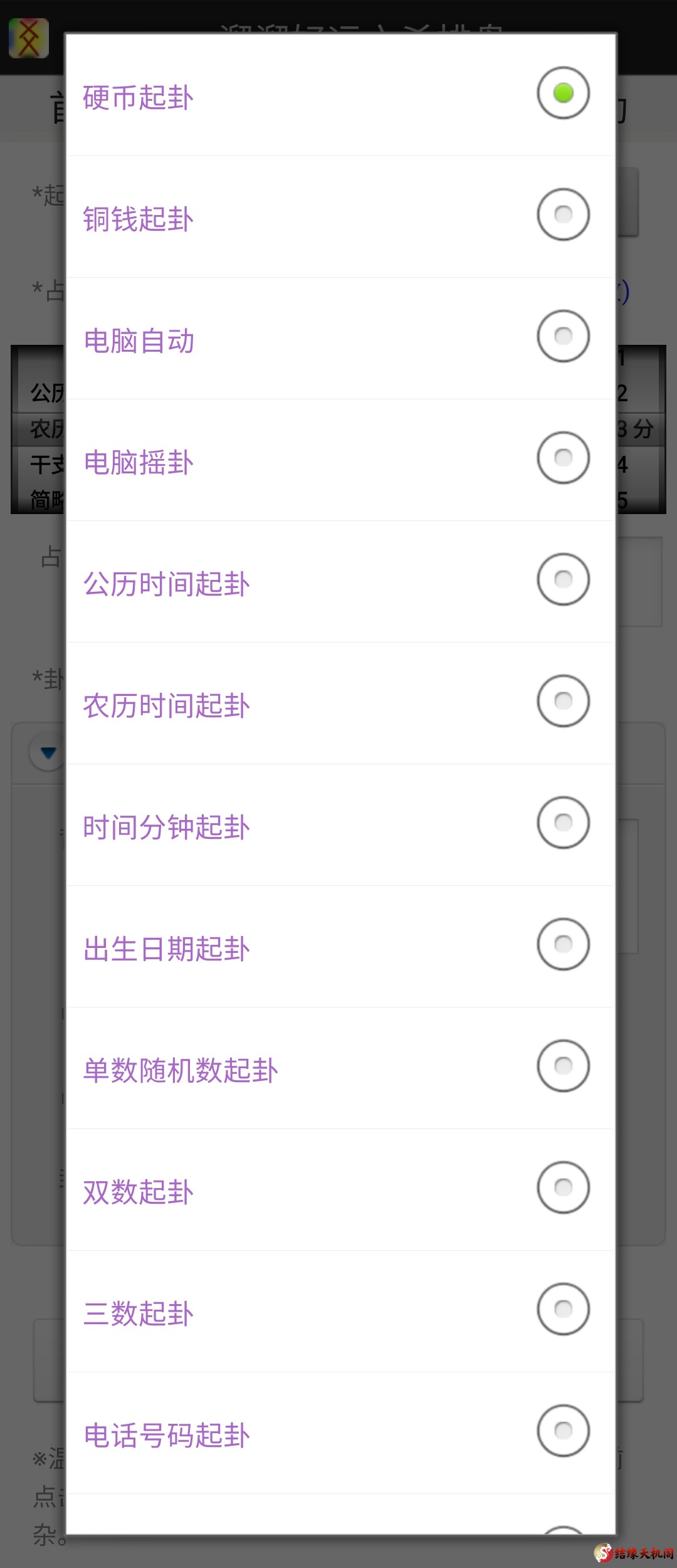677x1568 pixels.
Task: Select the 电脑自动 option
Action: click(340, 339)
